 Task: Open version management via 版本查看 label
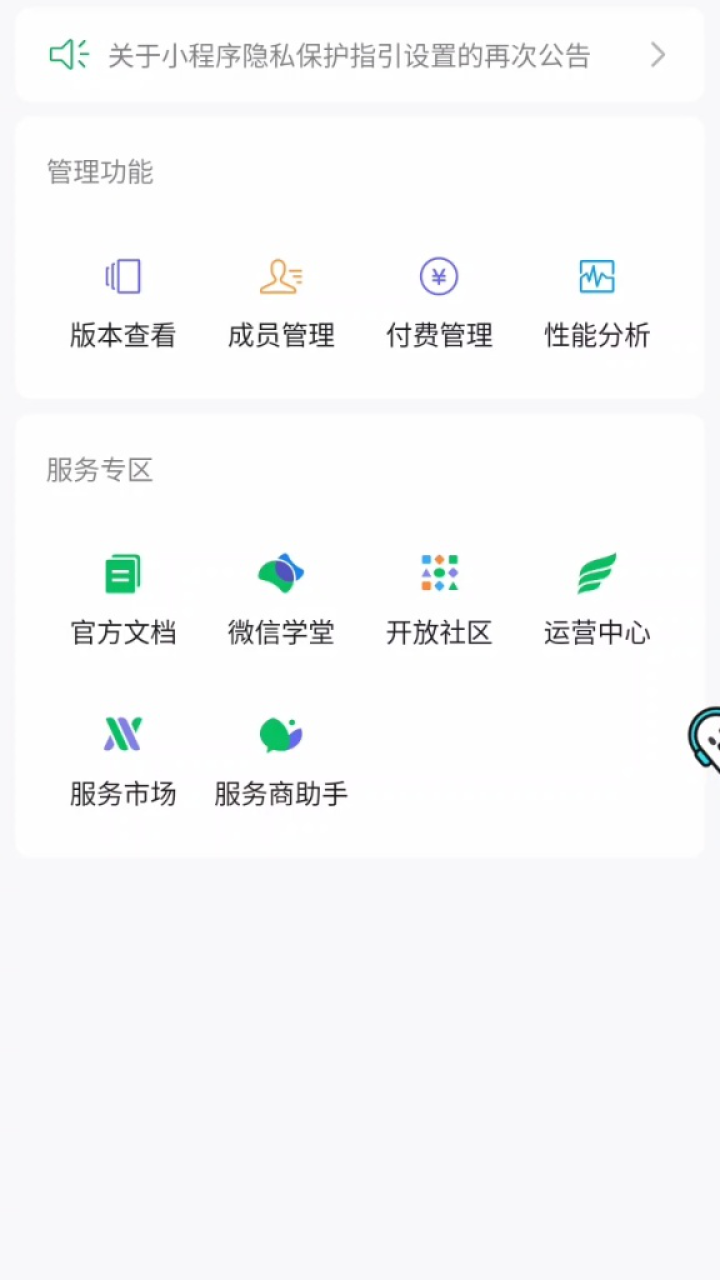pos(123,335)
